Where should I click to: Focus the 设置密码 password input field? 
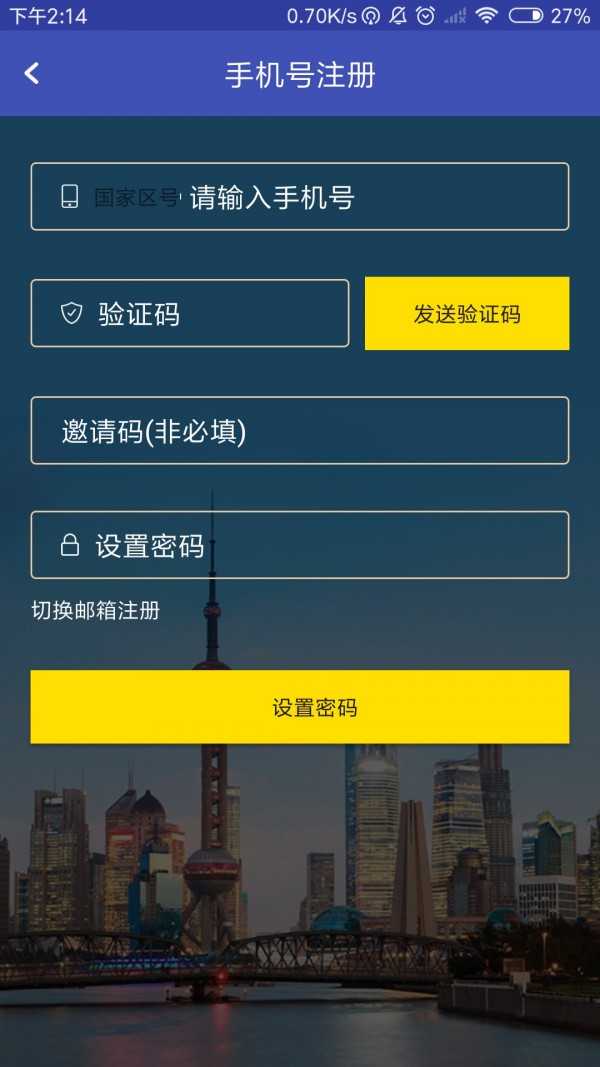(300, 545)
